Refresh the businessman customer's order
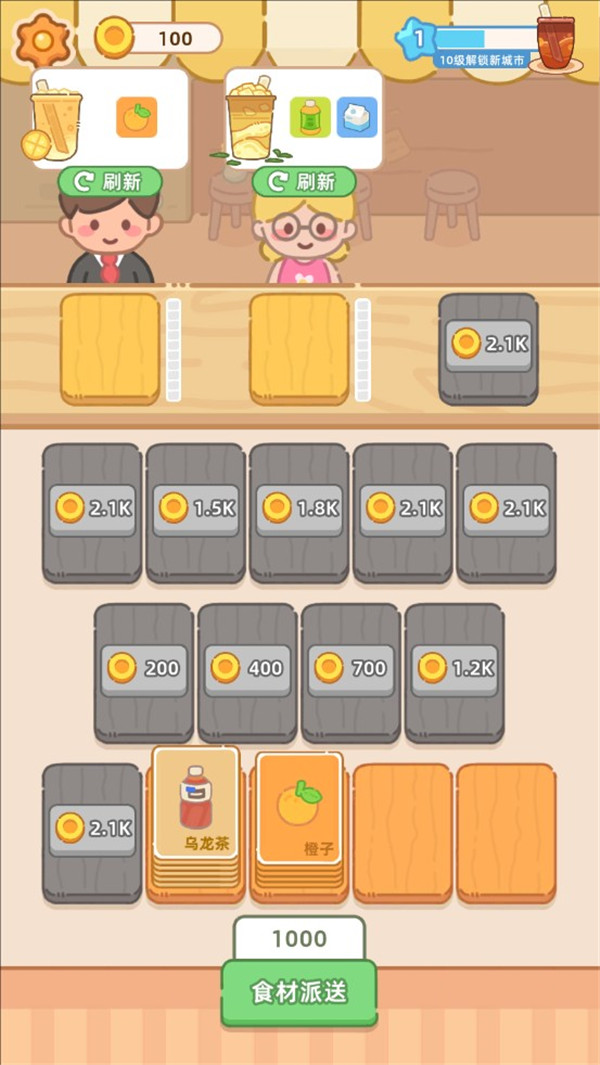 (x=110, y=182)
